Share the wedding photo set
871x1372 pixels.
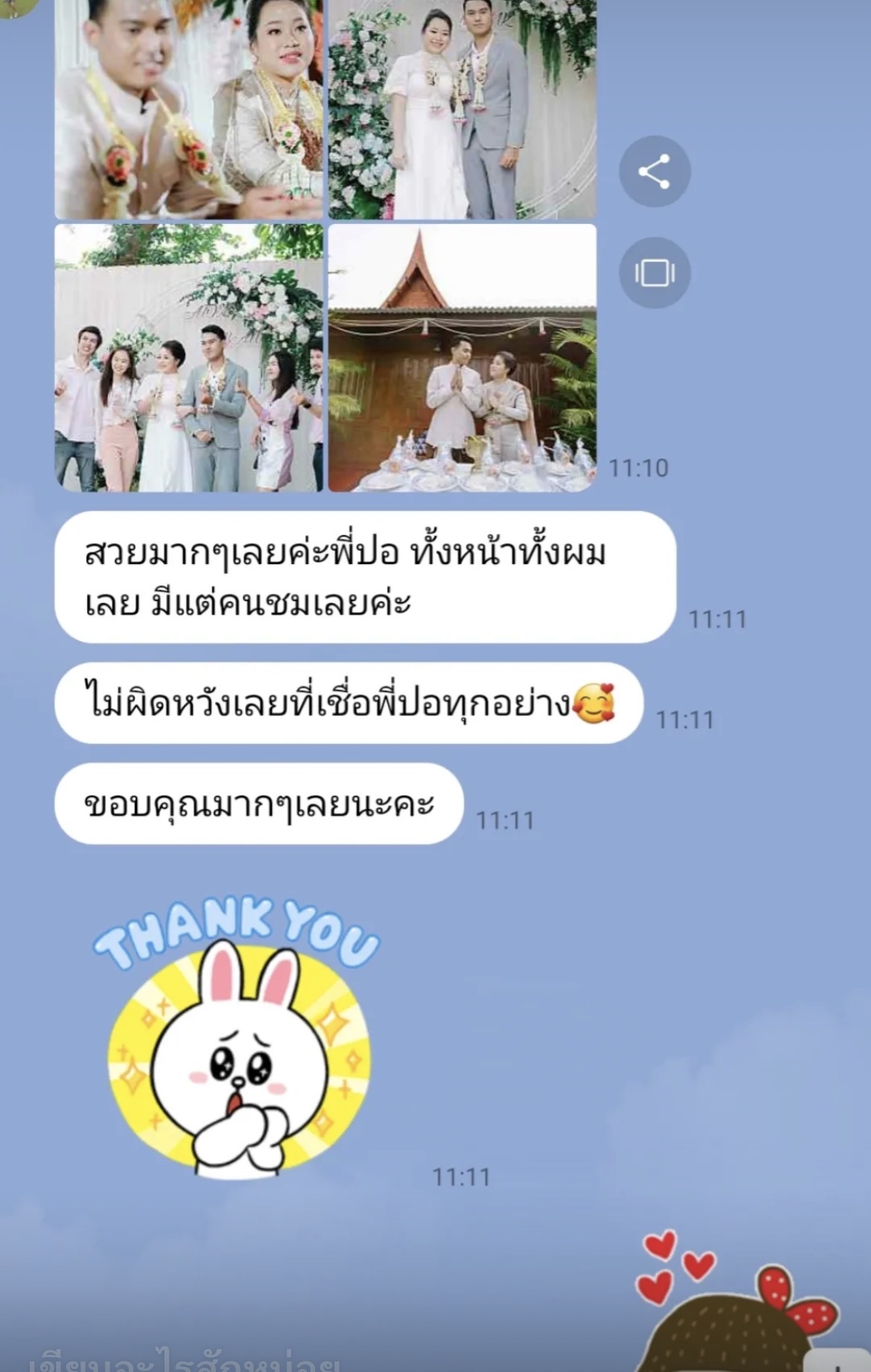pos(654,171)
